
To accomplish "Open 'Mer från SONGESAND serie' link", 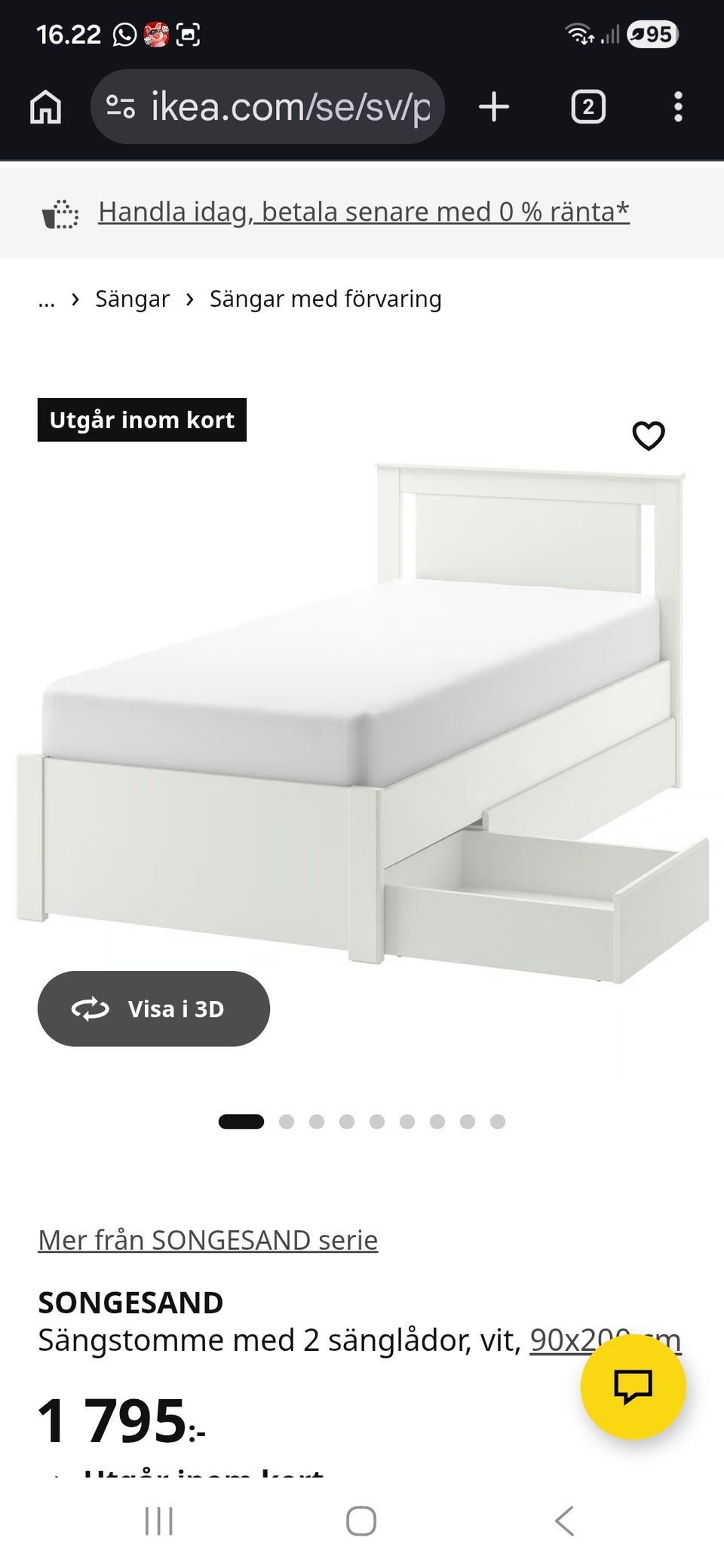I will (207, 1240).
